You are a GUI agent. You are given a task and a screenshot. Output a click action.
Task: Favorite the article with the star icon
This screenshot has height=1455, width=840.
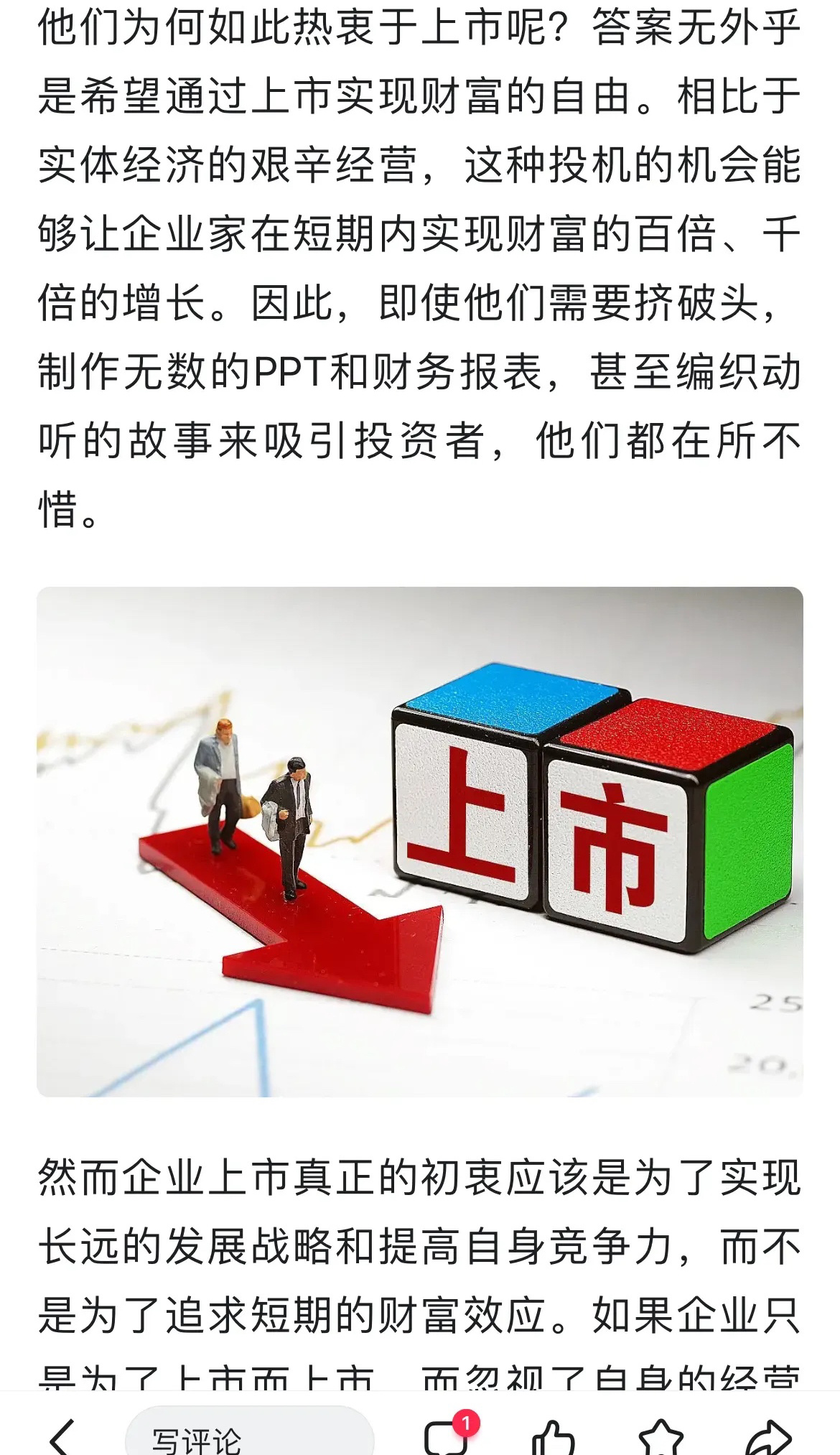661,1438
